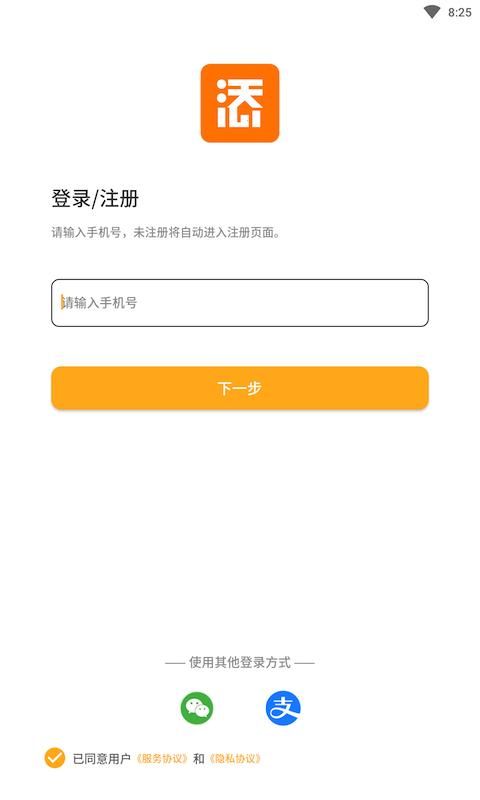Open the 隐私协议 link
480x800 pixels.
[235, 759]
